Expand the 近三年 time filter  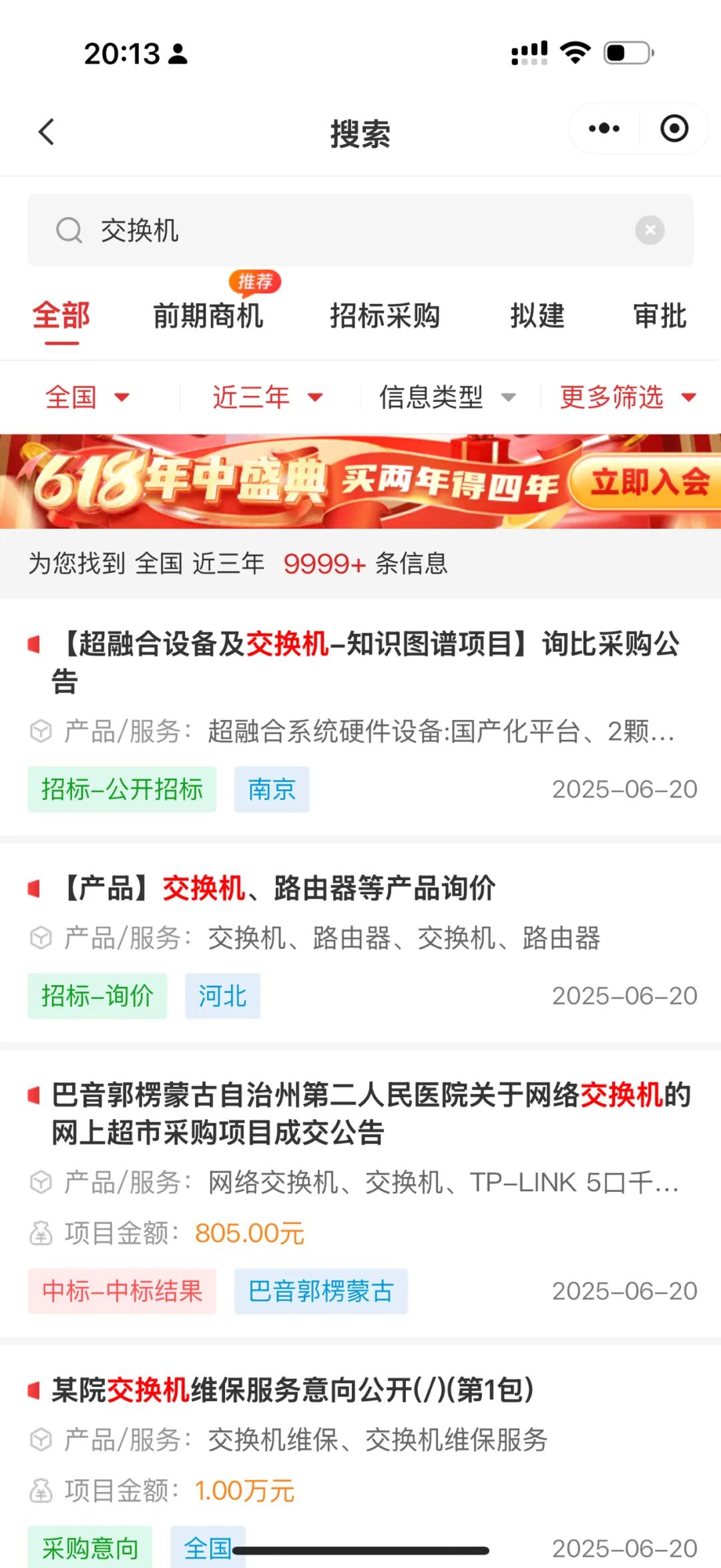(x=267, y=397)
